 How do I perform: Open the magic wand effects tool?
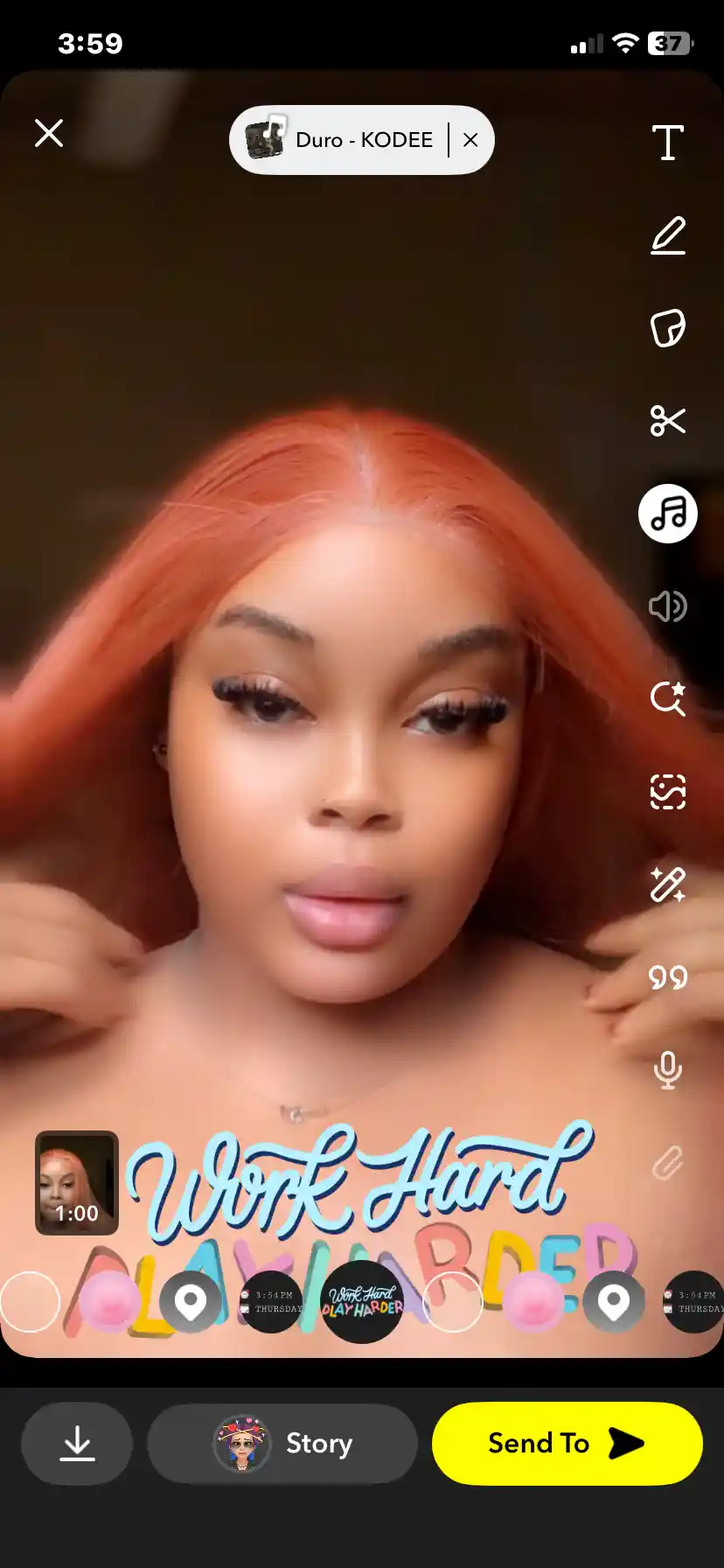click(668, 885)
